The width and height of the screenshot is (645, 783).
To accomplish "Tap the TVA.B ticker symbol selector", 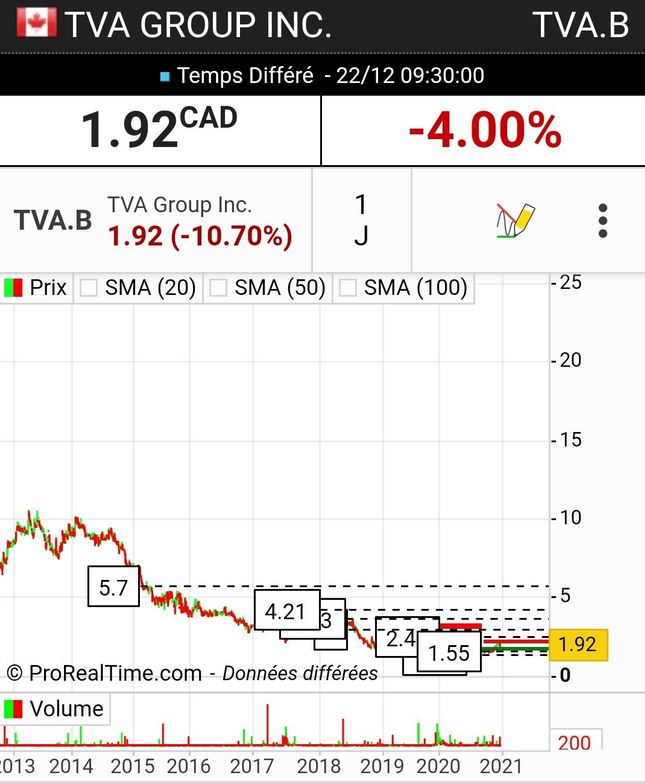I will (53, 220).
